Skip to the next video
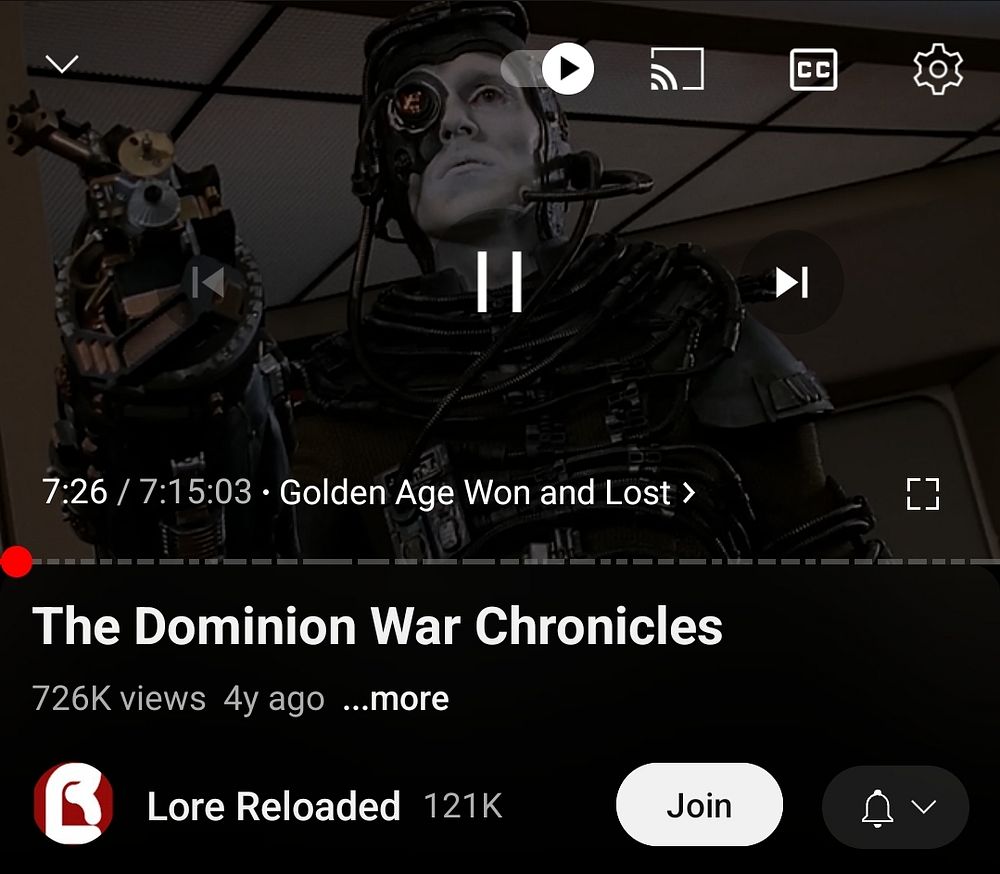This screenshot has height=874, width=1000. coord(792,282)
